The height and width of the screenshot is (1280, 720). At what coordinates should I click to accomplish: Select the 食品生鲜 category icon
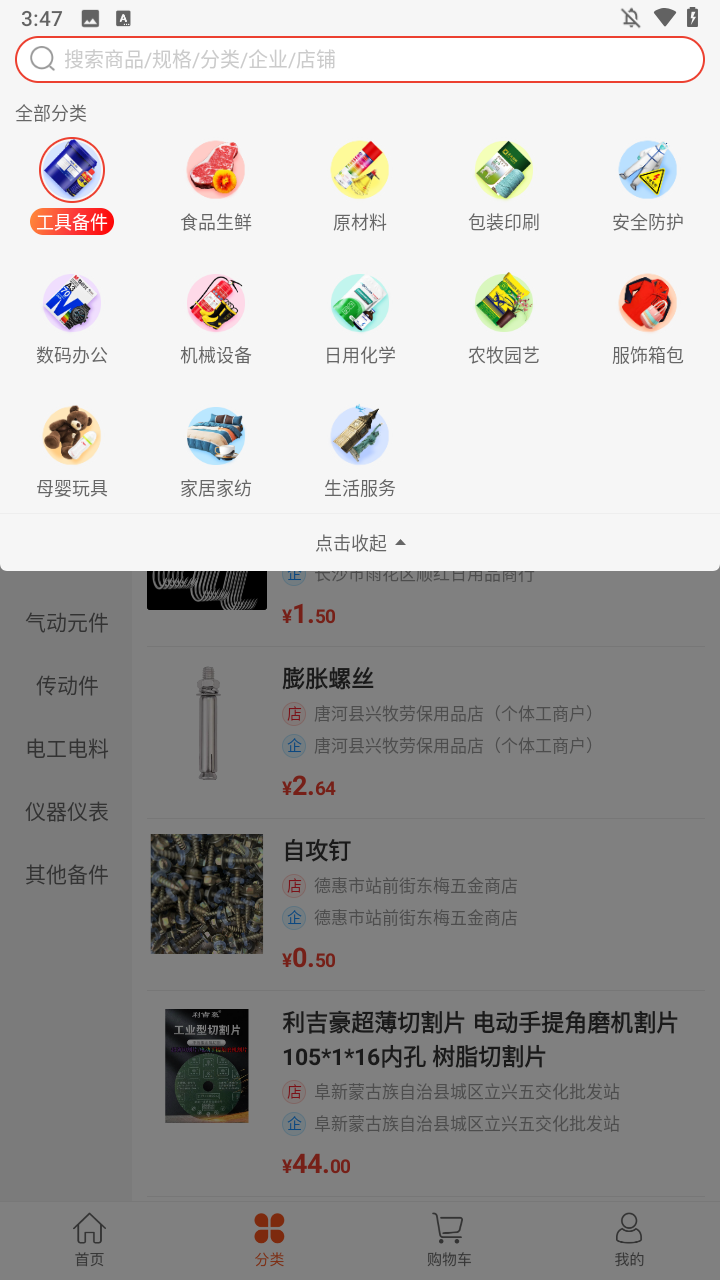pos(216,170)
